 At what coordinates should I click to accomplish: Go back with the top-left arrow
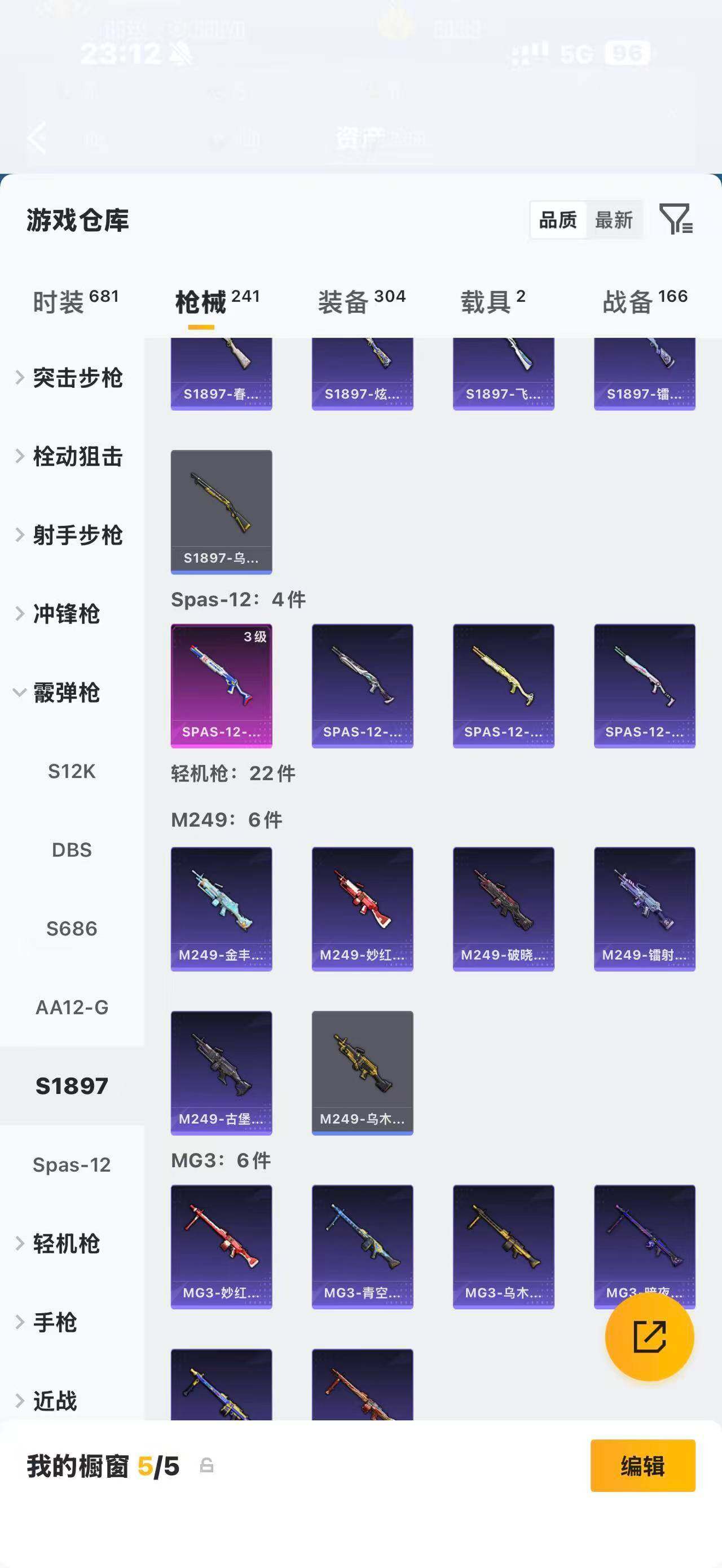38,137
